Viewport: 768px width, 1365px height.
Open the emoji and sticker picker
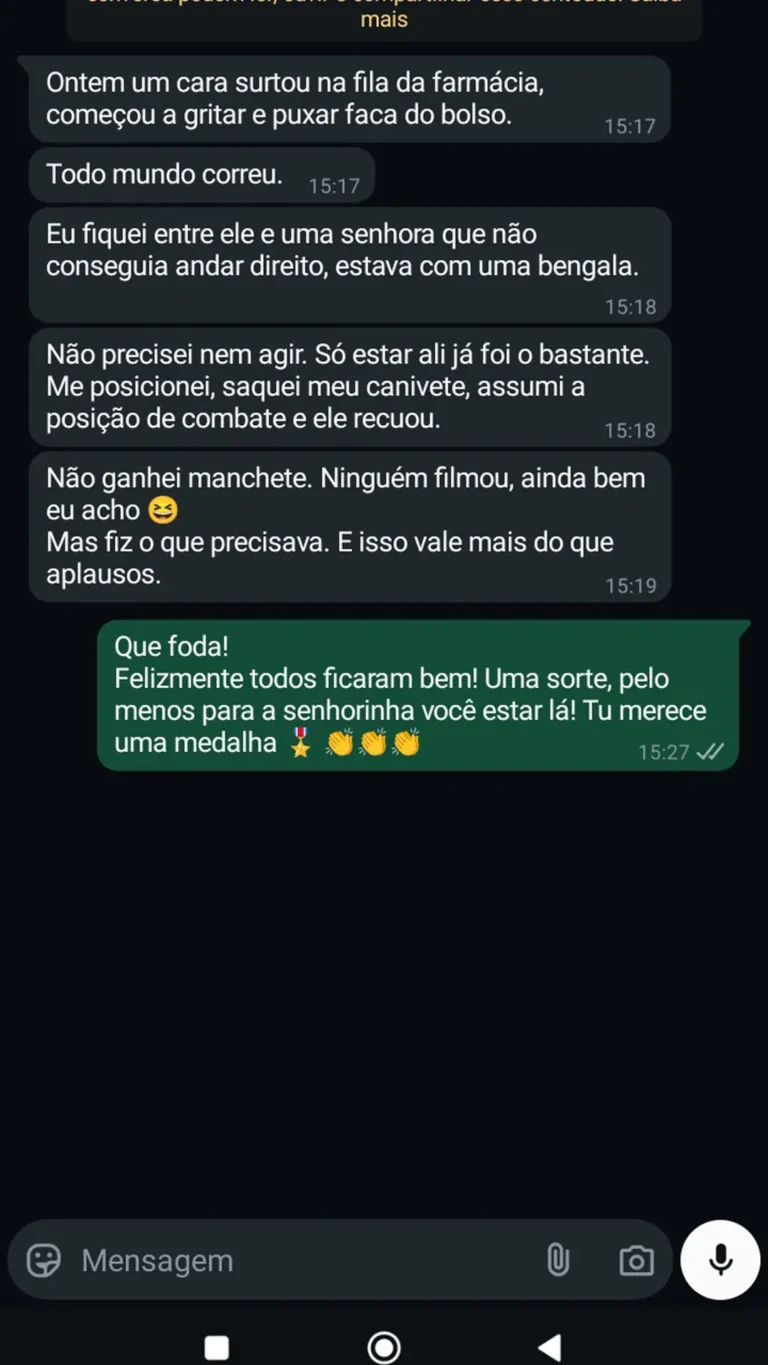pos(43,1260)
